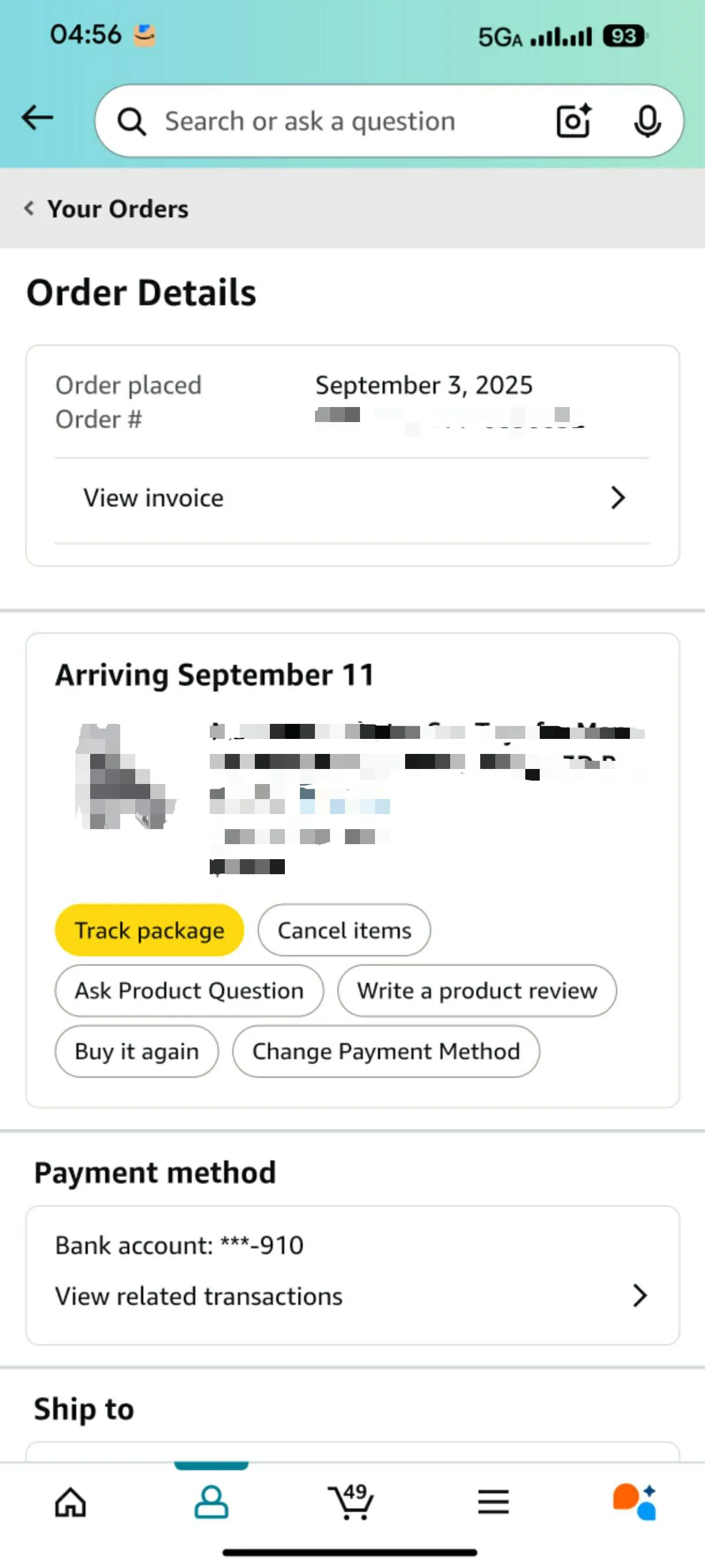Open View invoice
This screenshot has width=705, height=1568.
coord(352,498)
